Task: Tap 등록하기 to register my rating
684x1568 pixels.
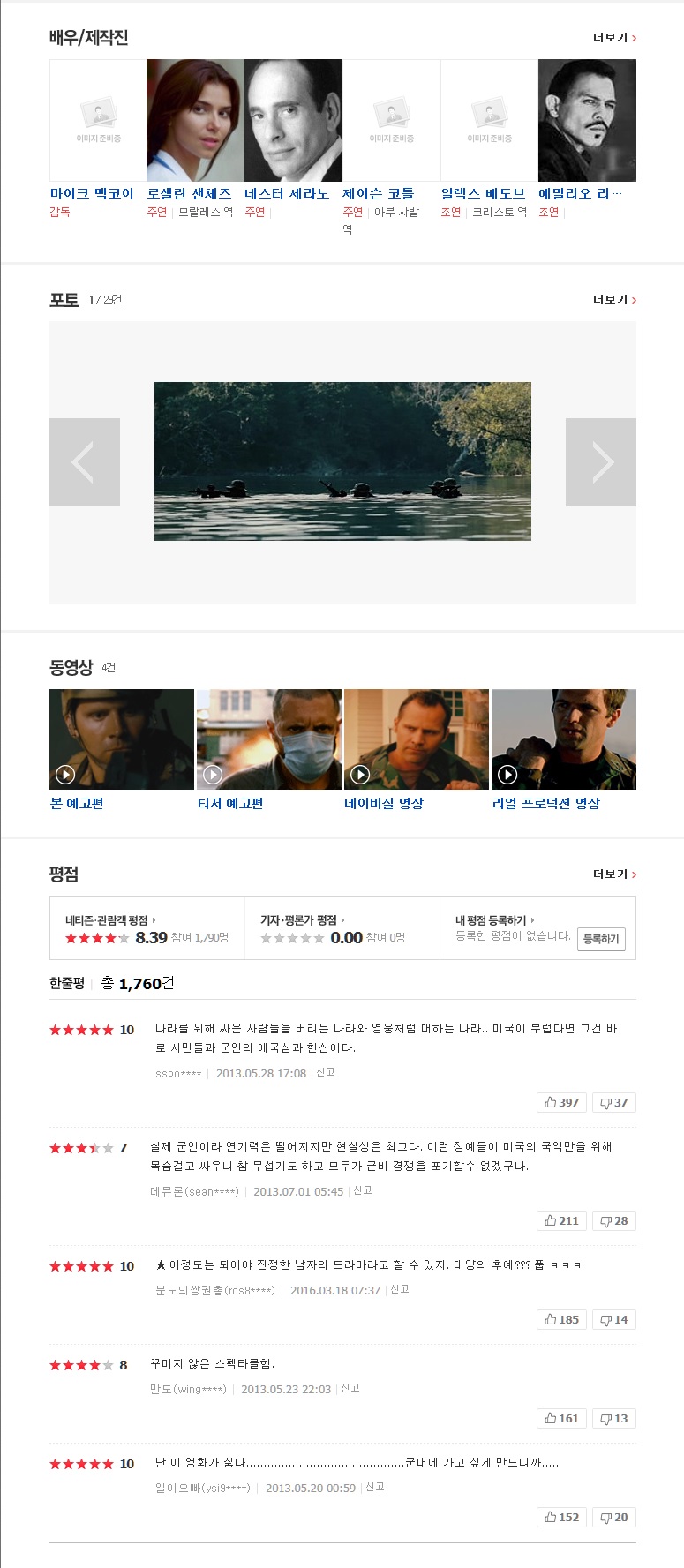Action: click(601, 939)
